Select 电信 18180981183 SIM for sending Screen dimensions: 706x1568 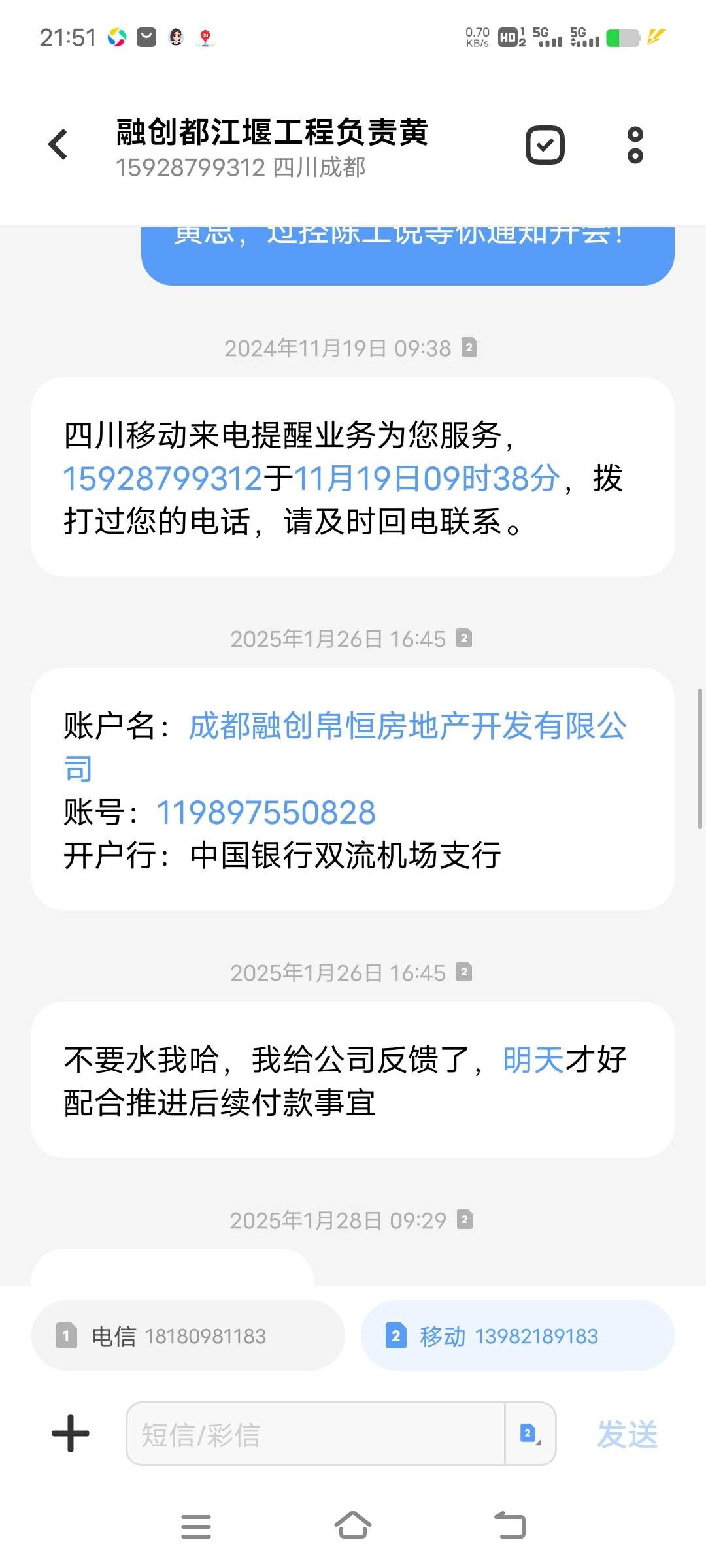tap(188, 1336)
